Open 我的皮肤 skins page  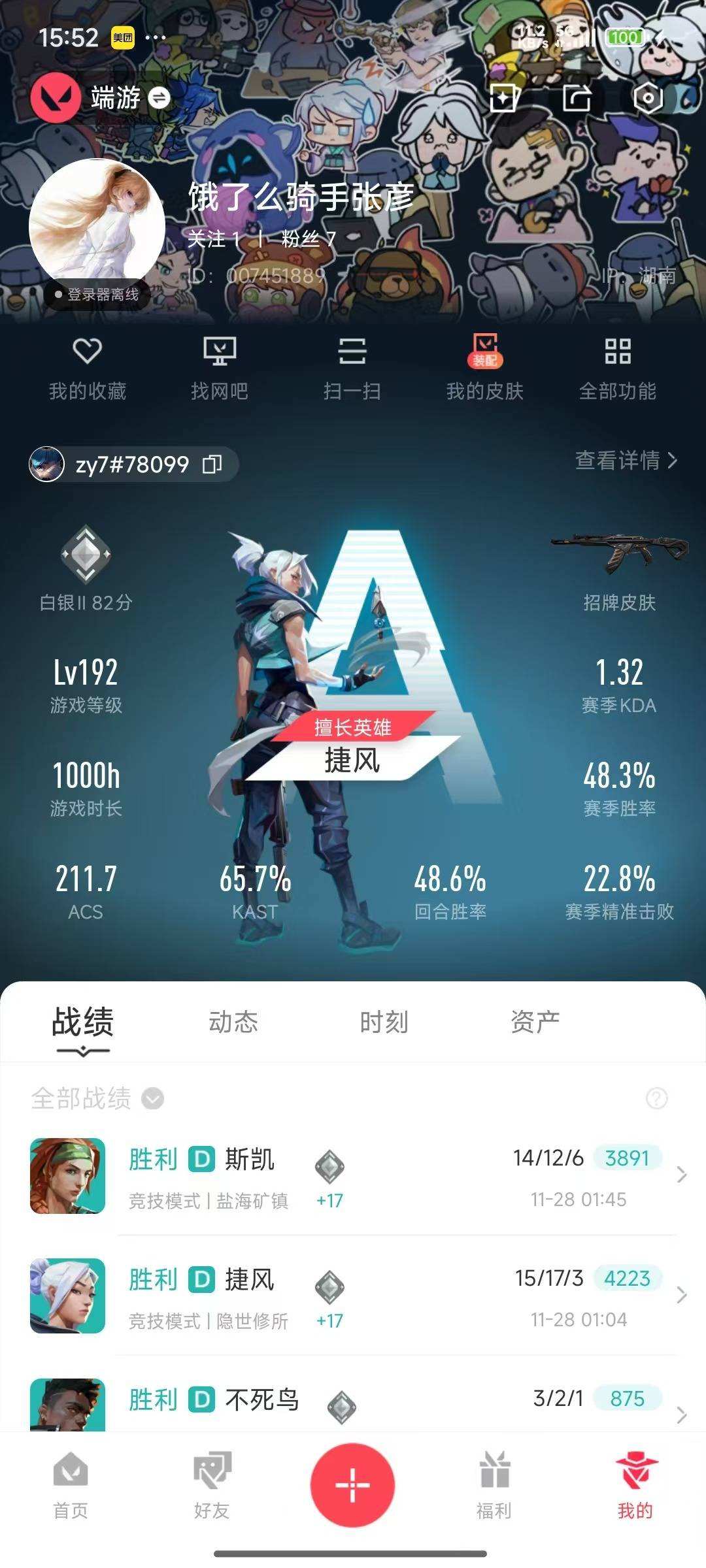coord(485,368)
